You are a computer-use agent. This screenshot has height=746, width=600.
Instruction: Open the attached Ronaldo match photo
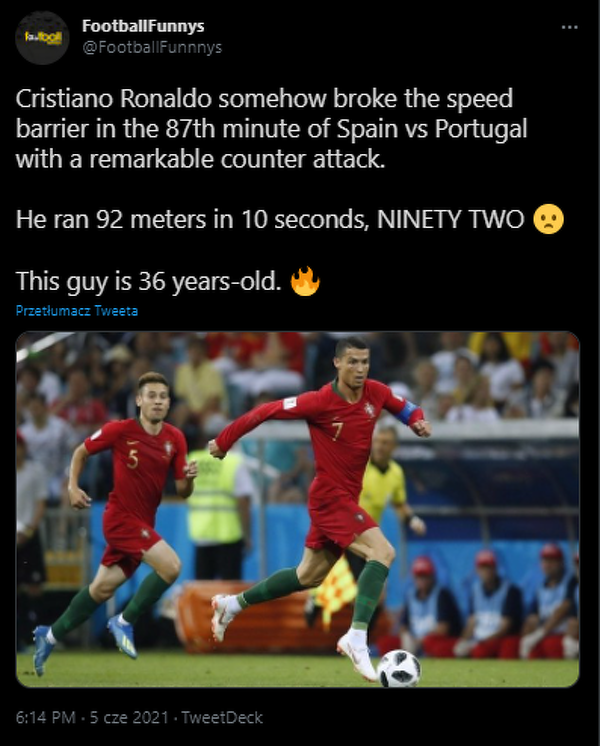298,510
